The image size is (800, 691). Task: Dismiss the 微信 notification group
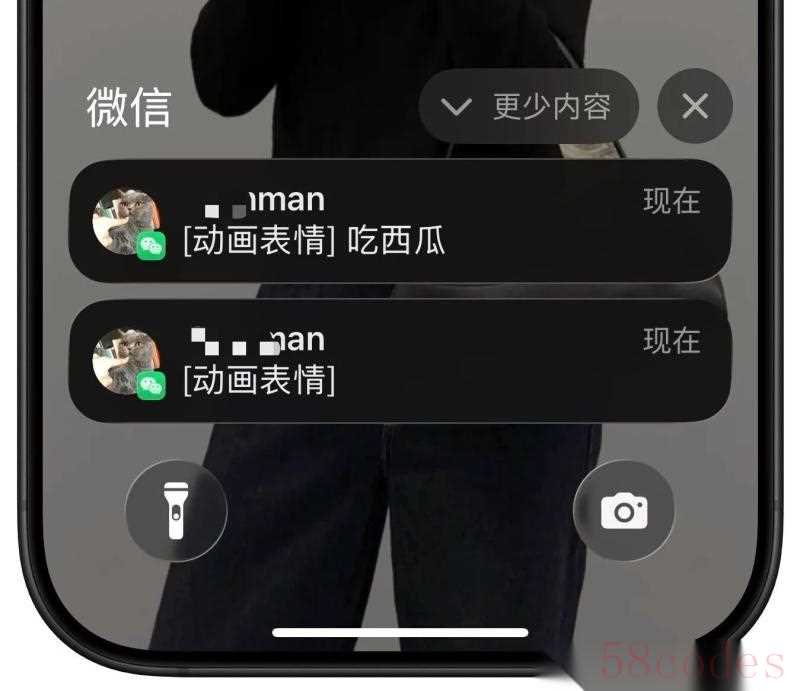pyautogui.click(x=695, y=106)
